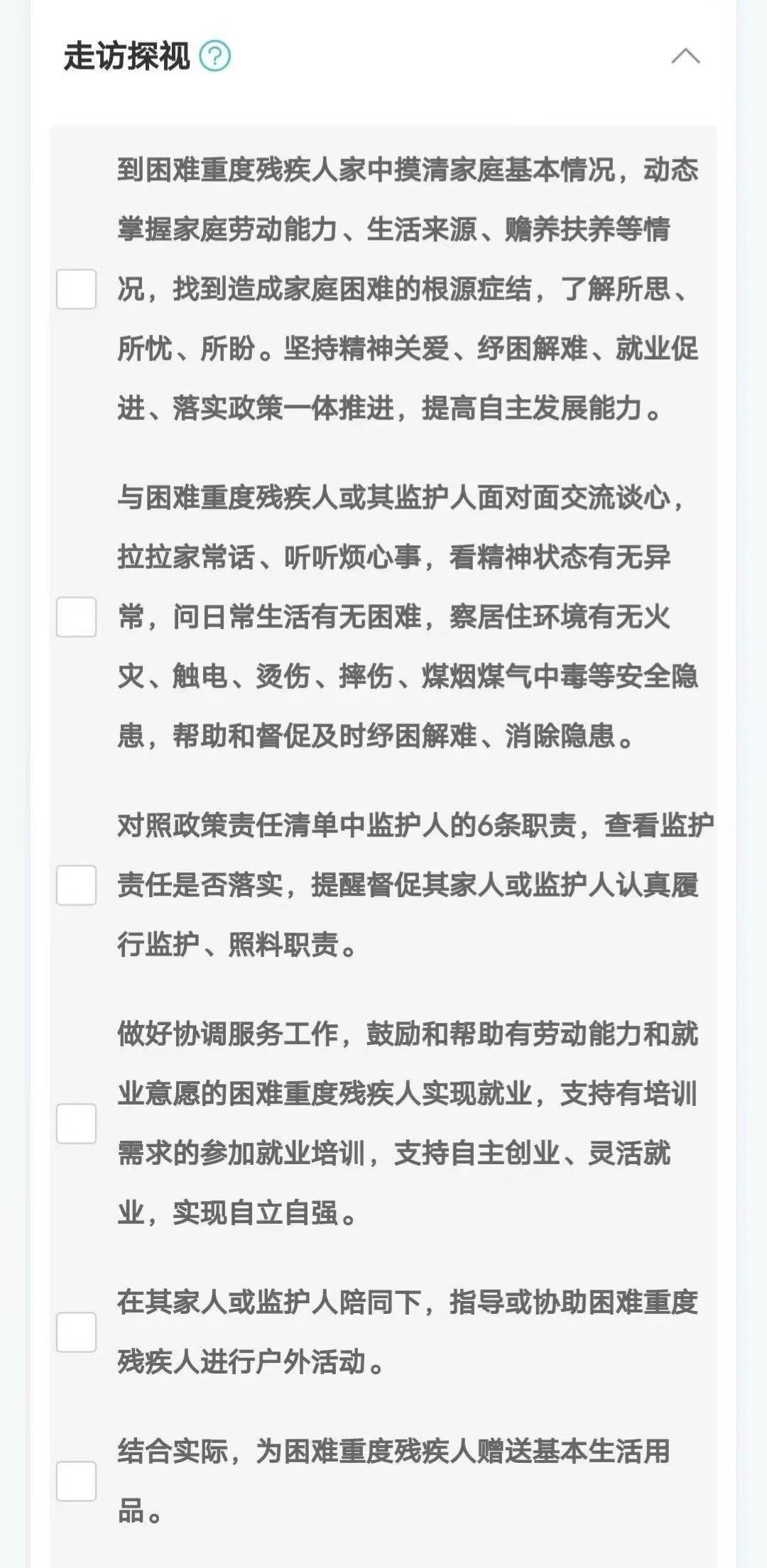767x1568 pixels.
Task: Mark the 进行户外活动 checkbox
Action: pyautogui.click(x=77, y=1332)
